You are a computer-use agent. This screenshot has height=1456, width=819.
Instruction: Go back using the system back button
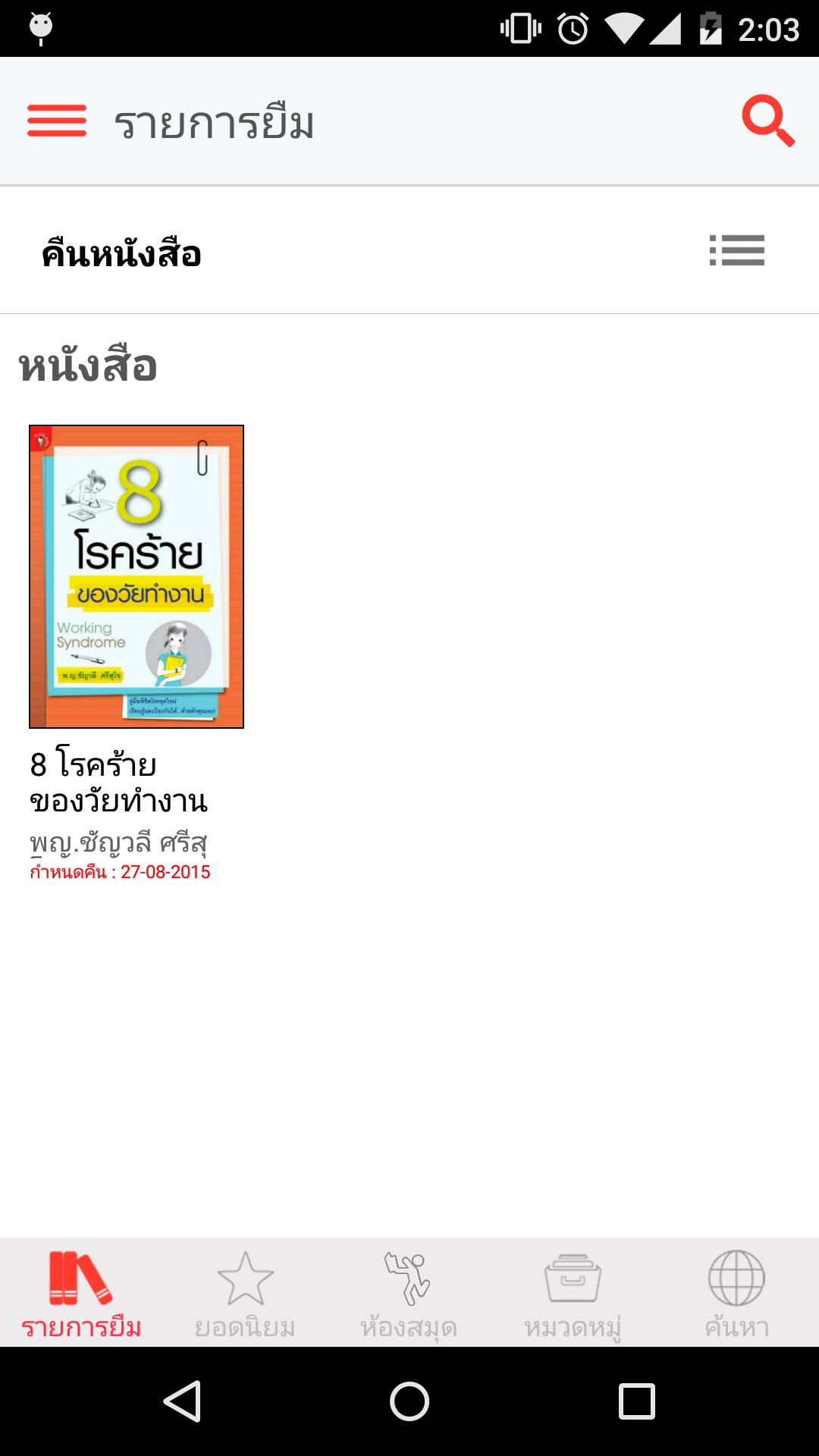pyautogui.click(x=182, y=1401)
